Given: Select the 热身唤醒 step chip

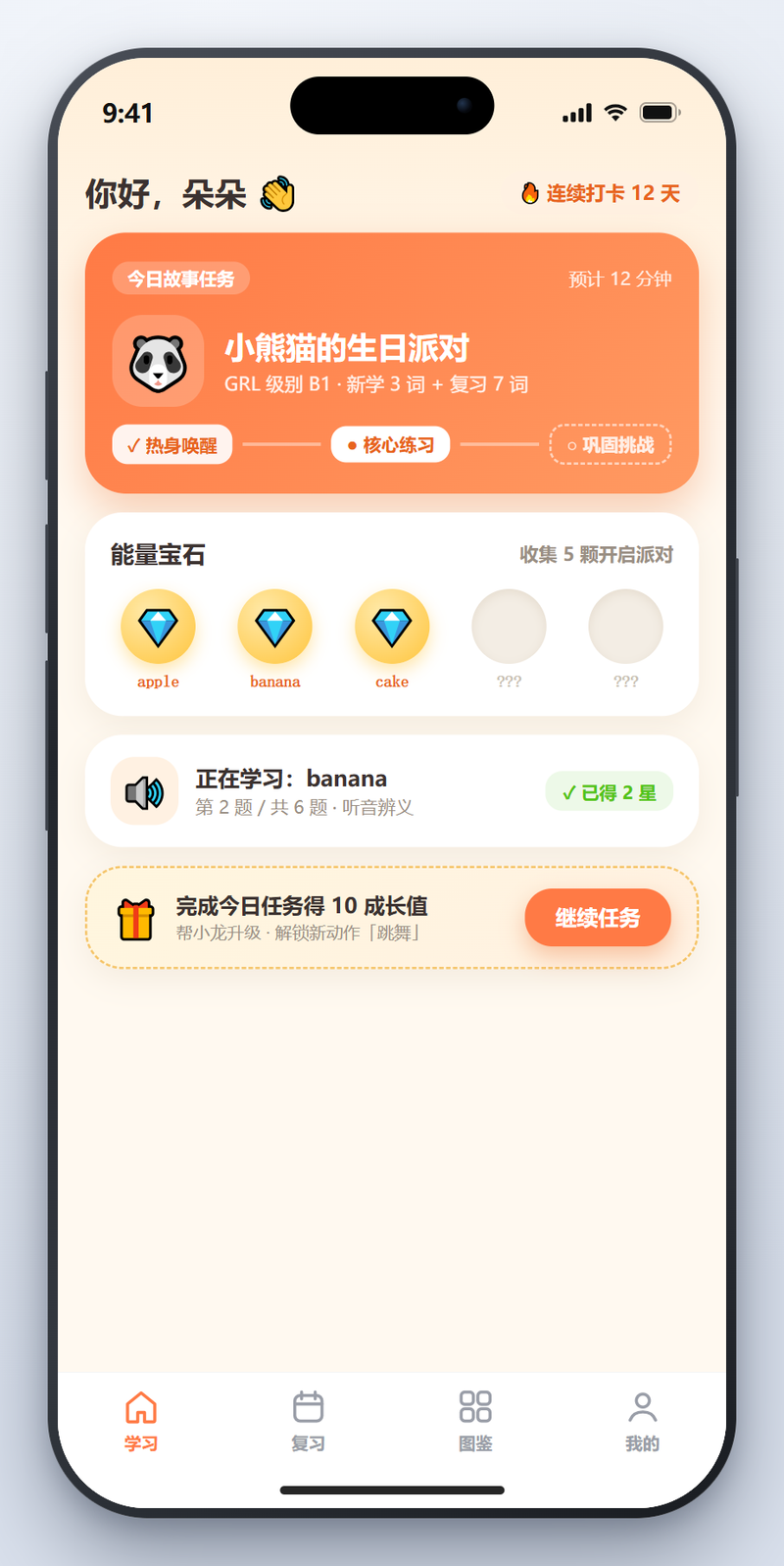Looking at the screenshot, I should coord(172,444).
